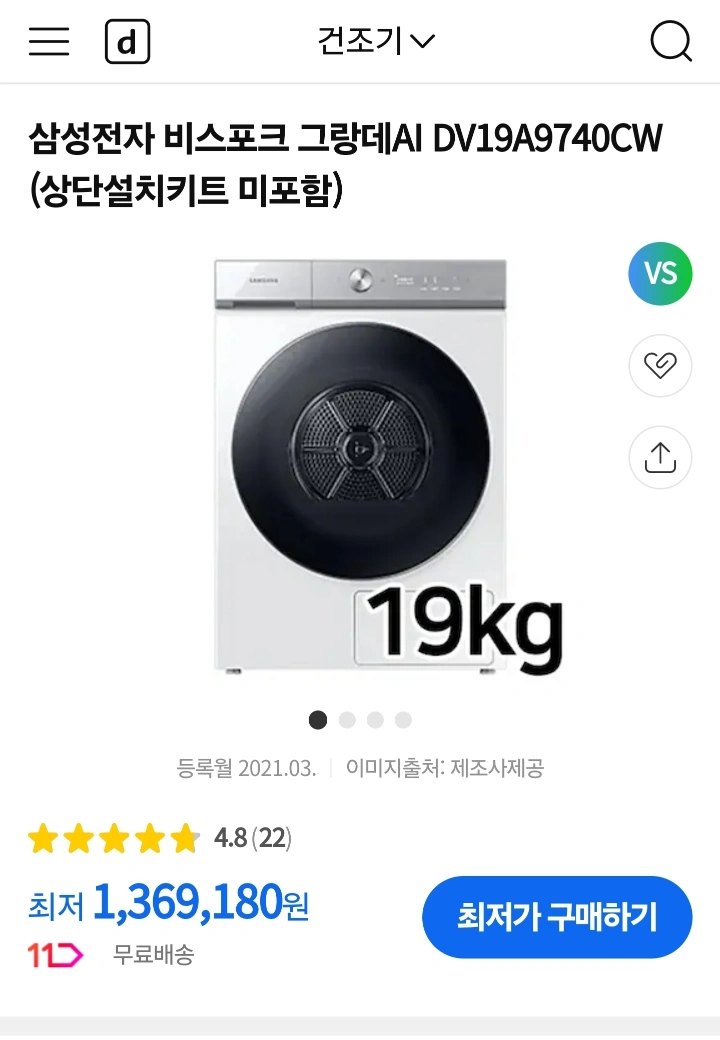Toggle the wishlist heart for this dryer
The image size is (720, 1040).
pyautogui.click(x=659, y=366)
